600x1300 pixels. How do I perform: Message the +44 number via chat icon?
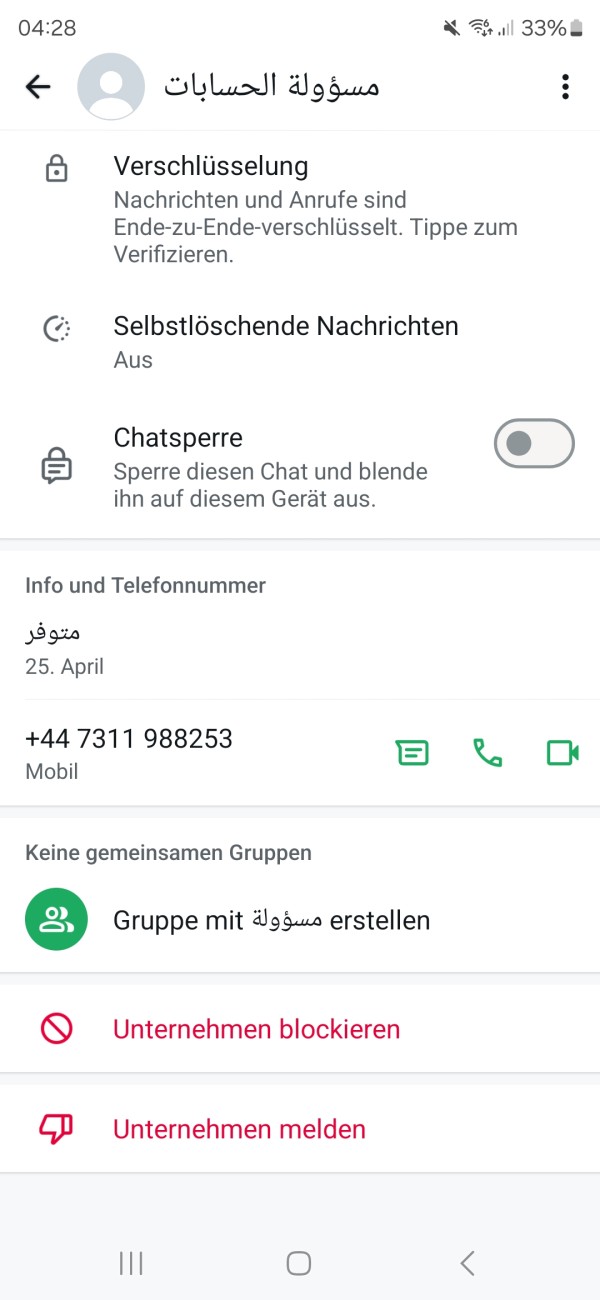412,753
